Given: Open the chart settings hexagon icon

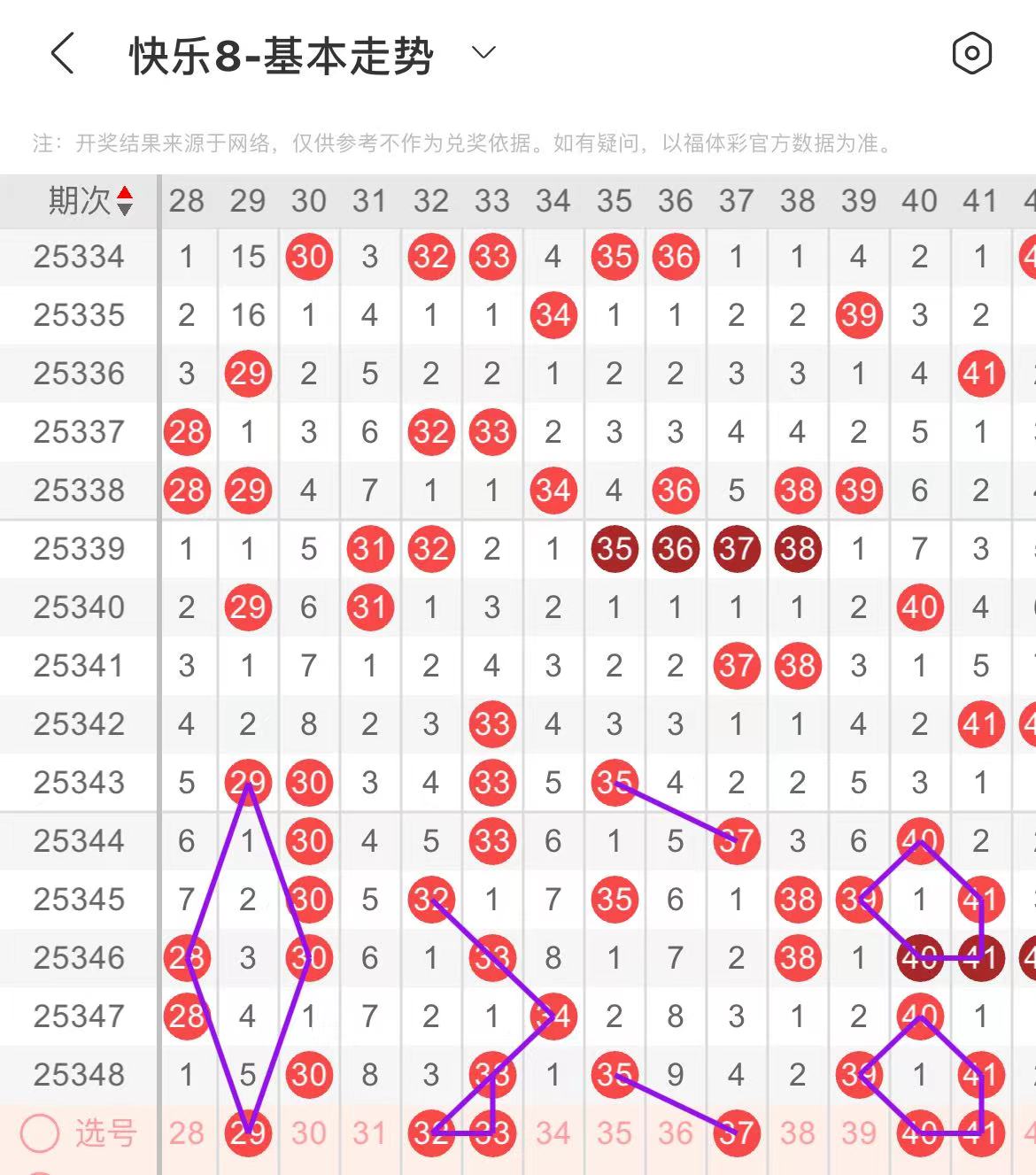Looking at the screenshot, I should pos(971,54).
